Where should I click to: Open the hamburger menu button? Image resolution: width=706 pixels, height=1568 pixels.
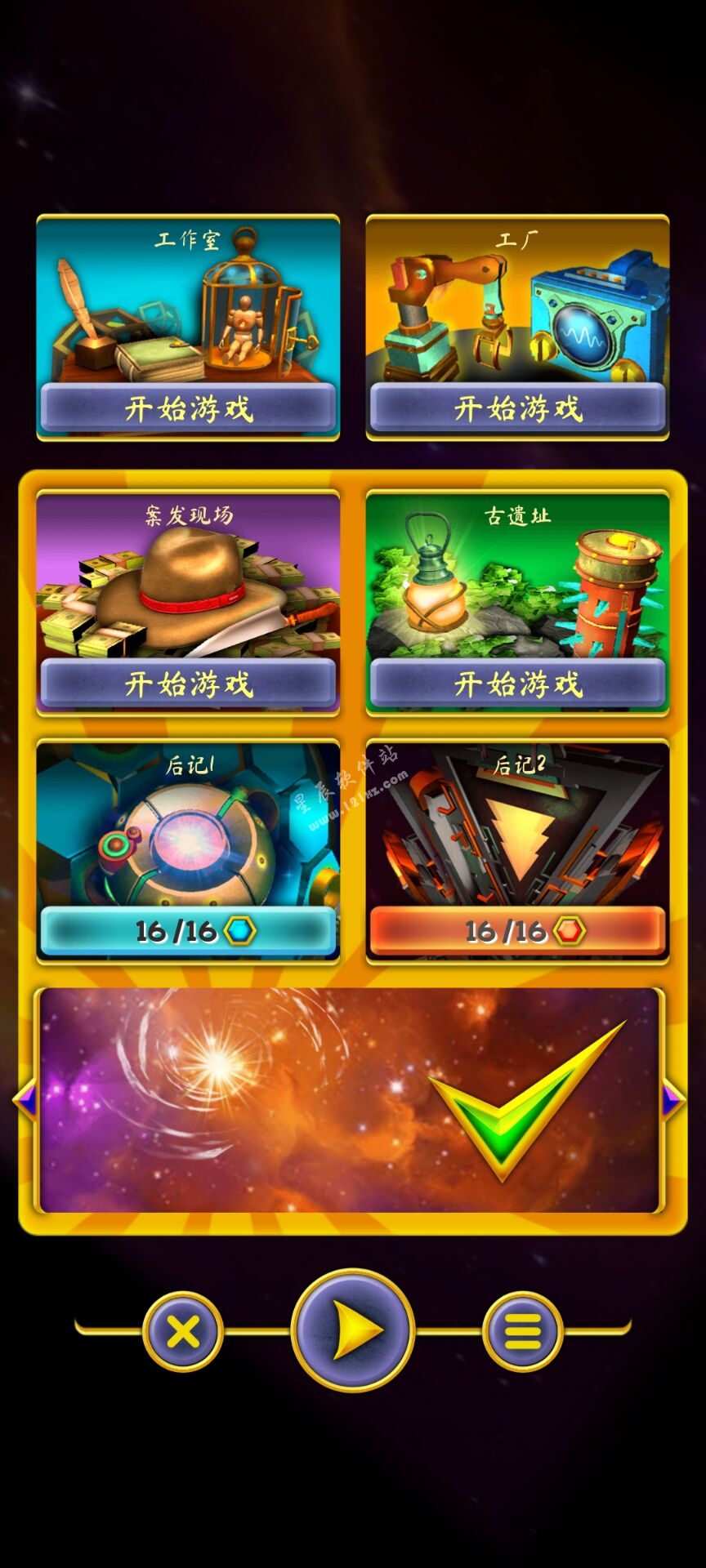click(x=522, y=1331)
